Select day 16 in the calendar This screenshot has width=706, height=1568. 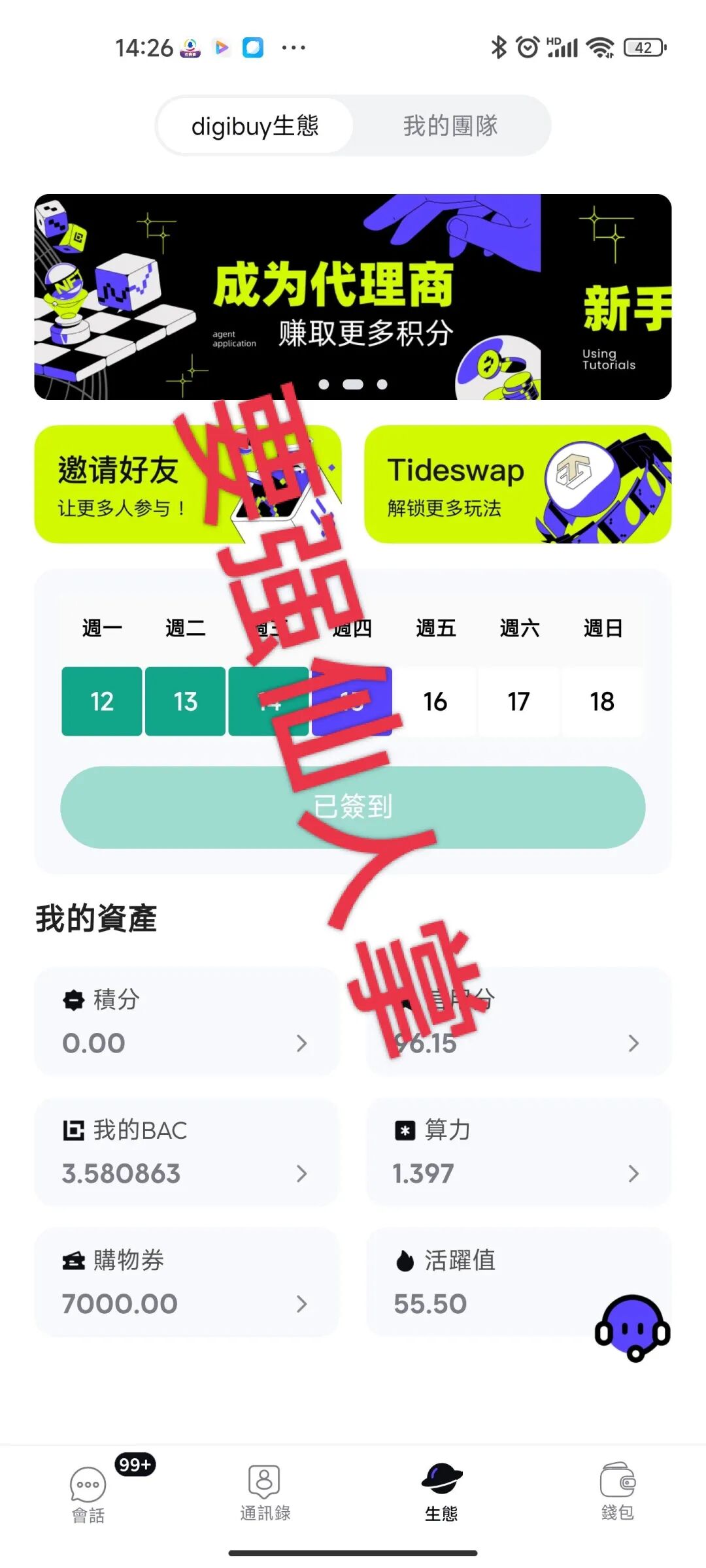tap(435, 702)
